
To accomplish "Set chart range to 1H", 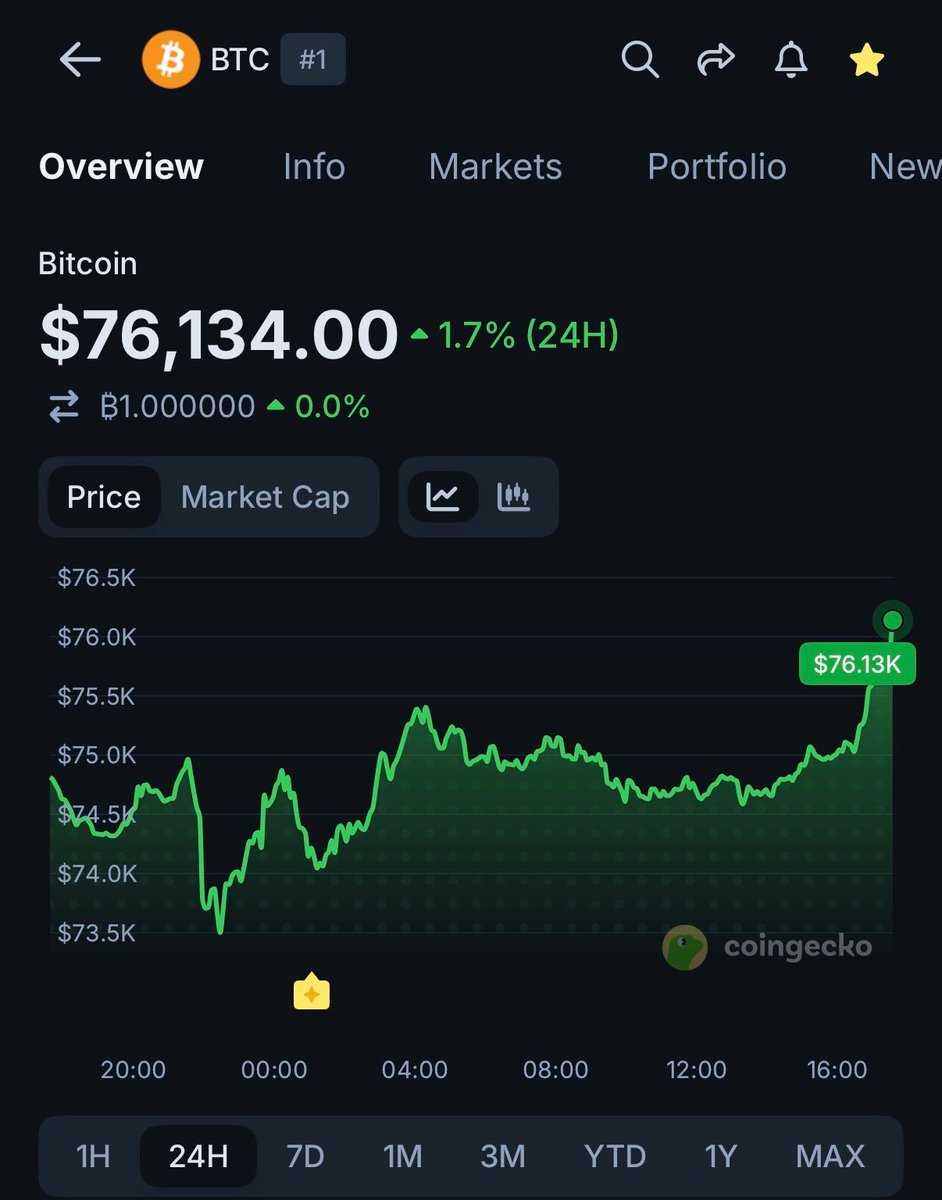I will [x=93, y=1157].
